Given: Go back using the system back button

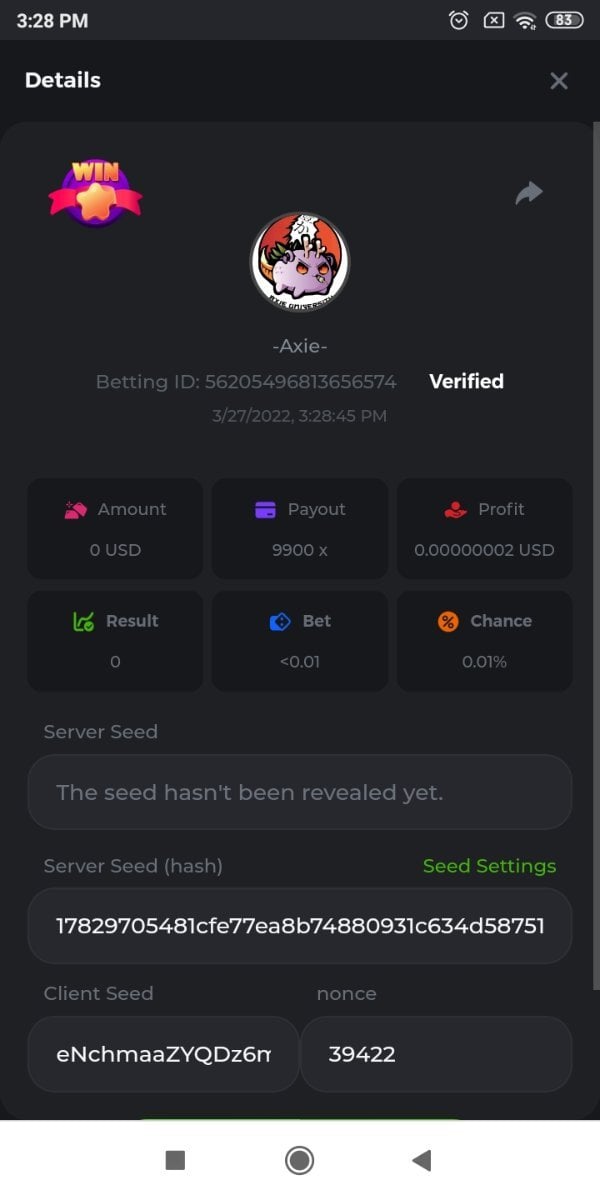Looking at the screenshot, I should 422,1160.
